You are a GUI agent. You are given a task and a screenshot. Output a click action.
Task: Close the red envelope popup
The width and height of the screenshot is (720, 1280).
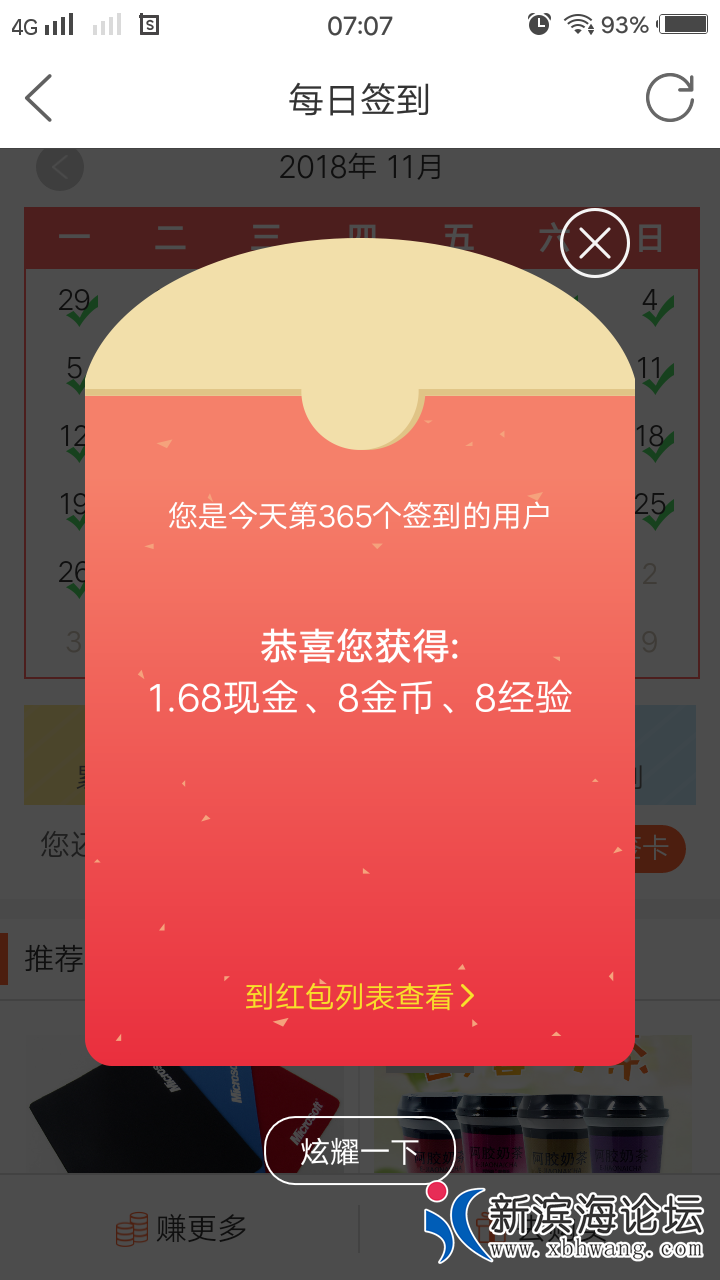click(594, 243)
